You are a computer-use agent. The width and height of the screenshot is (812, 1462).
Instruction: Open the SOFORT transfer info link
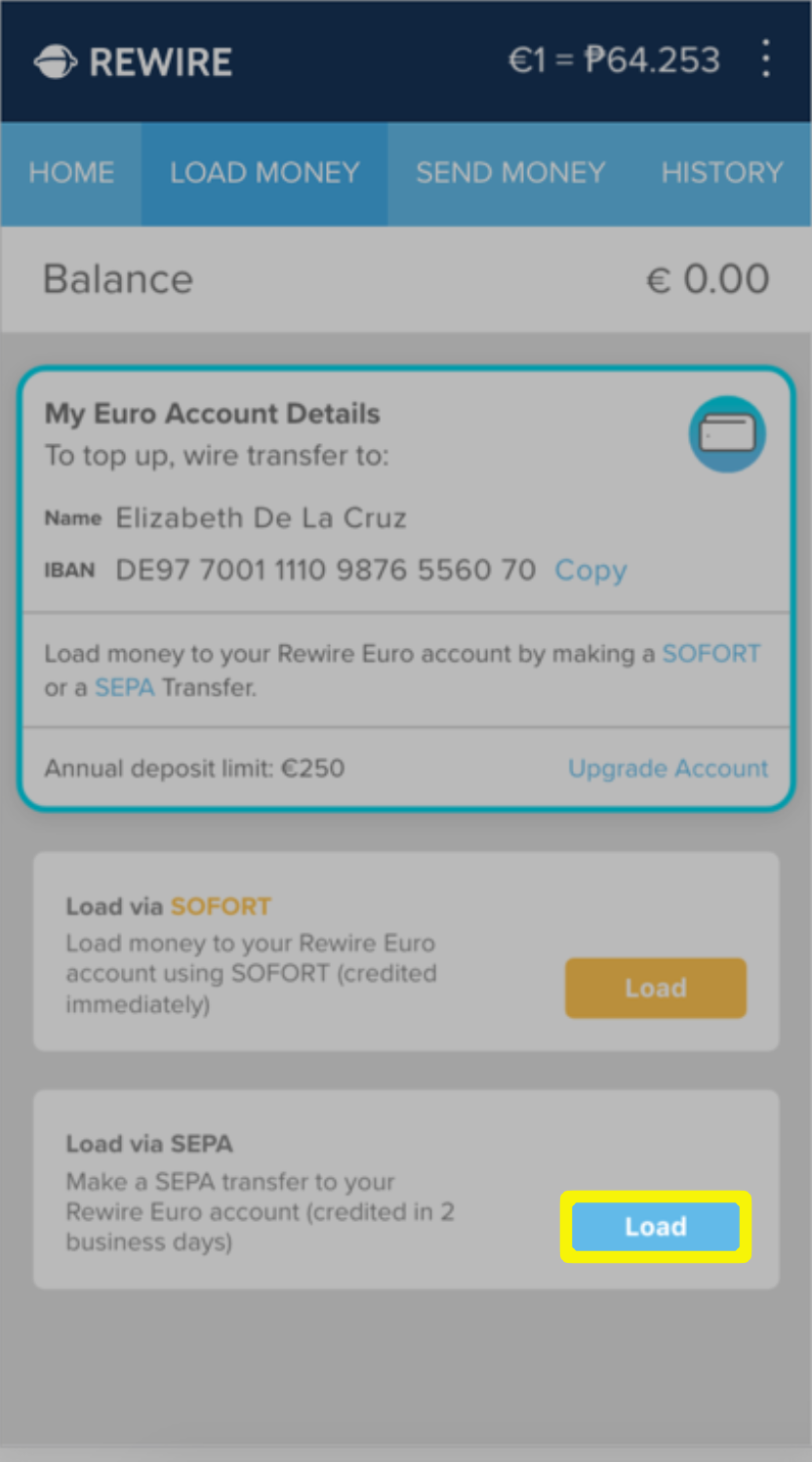pyautogui.click(x=711, y=654)
